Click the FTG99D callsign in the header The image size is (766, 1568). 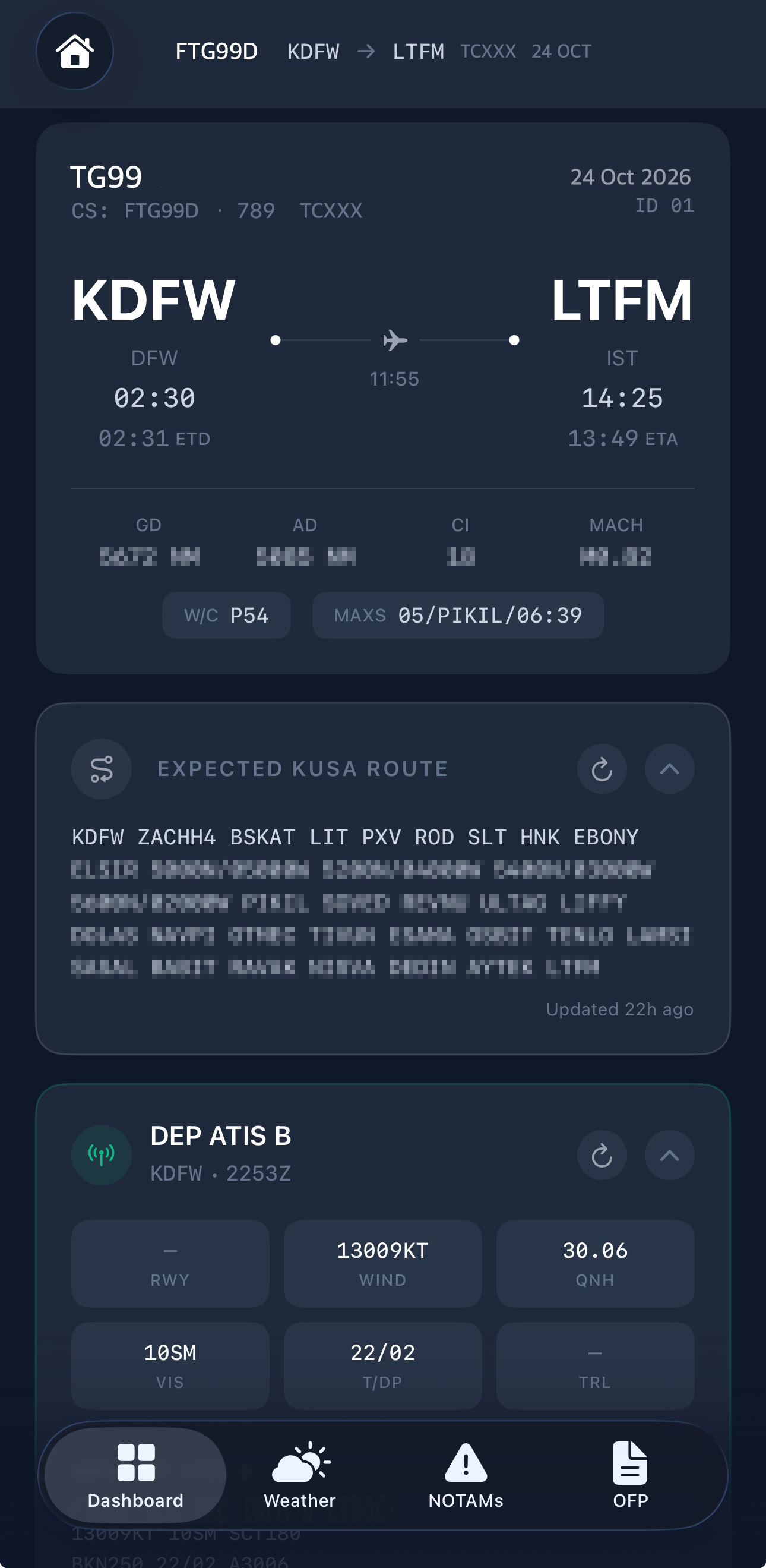217,52
